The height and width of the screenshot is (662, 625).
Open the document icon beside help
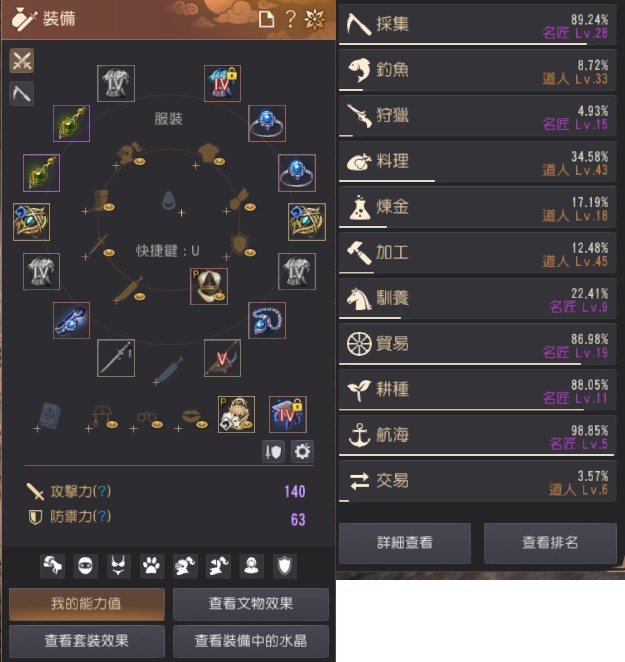[266, 19]
